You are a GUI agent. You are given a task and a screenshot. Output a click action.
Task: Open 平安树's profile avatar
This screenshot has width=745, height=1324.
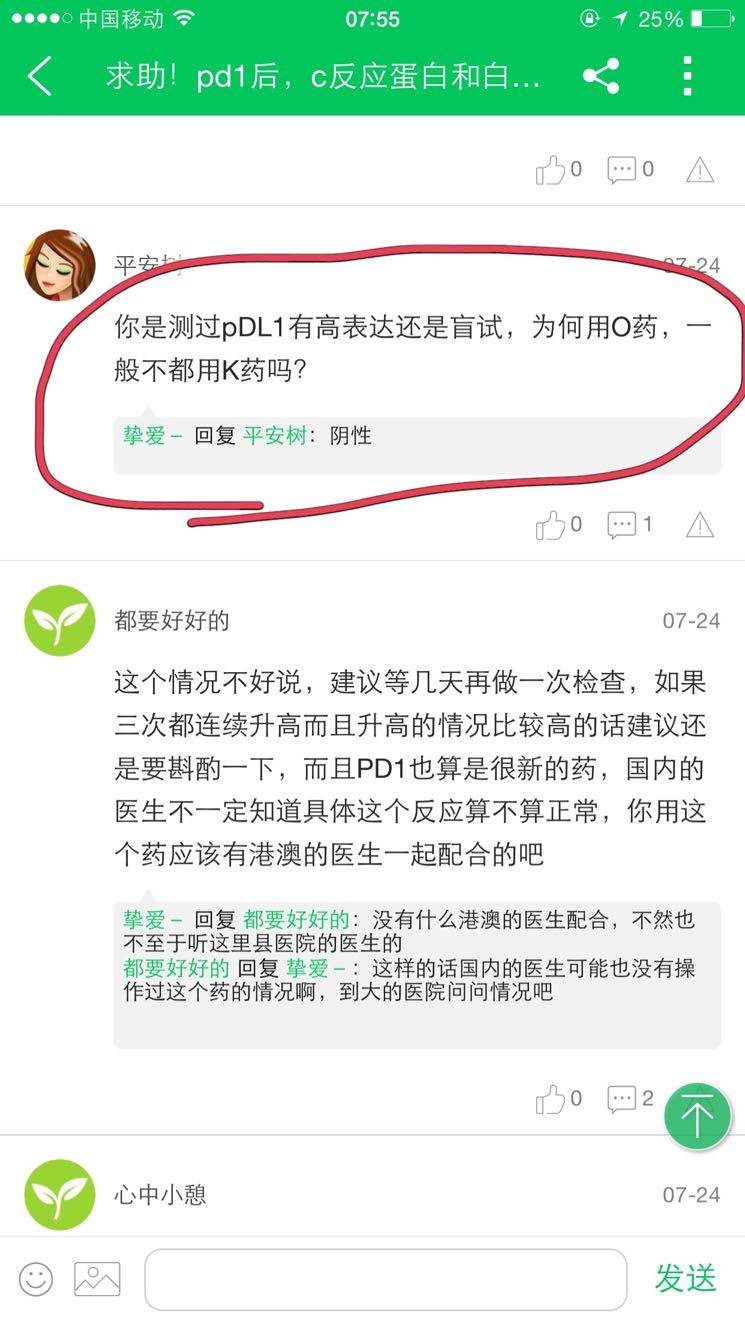point(59,265)
